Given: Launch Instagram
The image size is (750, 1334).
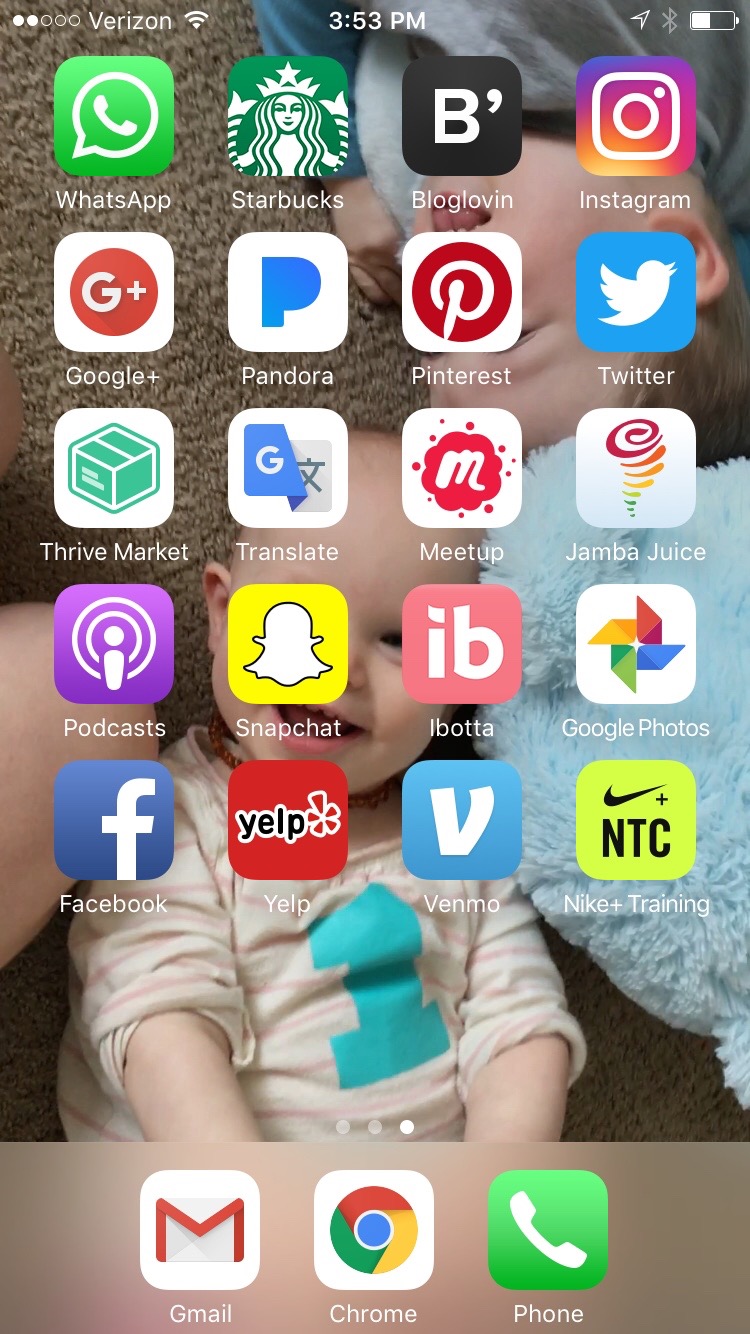Looking at the screenshot, I should pyautogui.click(x=636, y=116).
